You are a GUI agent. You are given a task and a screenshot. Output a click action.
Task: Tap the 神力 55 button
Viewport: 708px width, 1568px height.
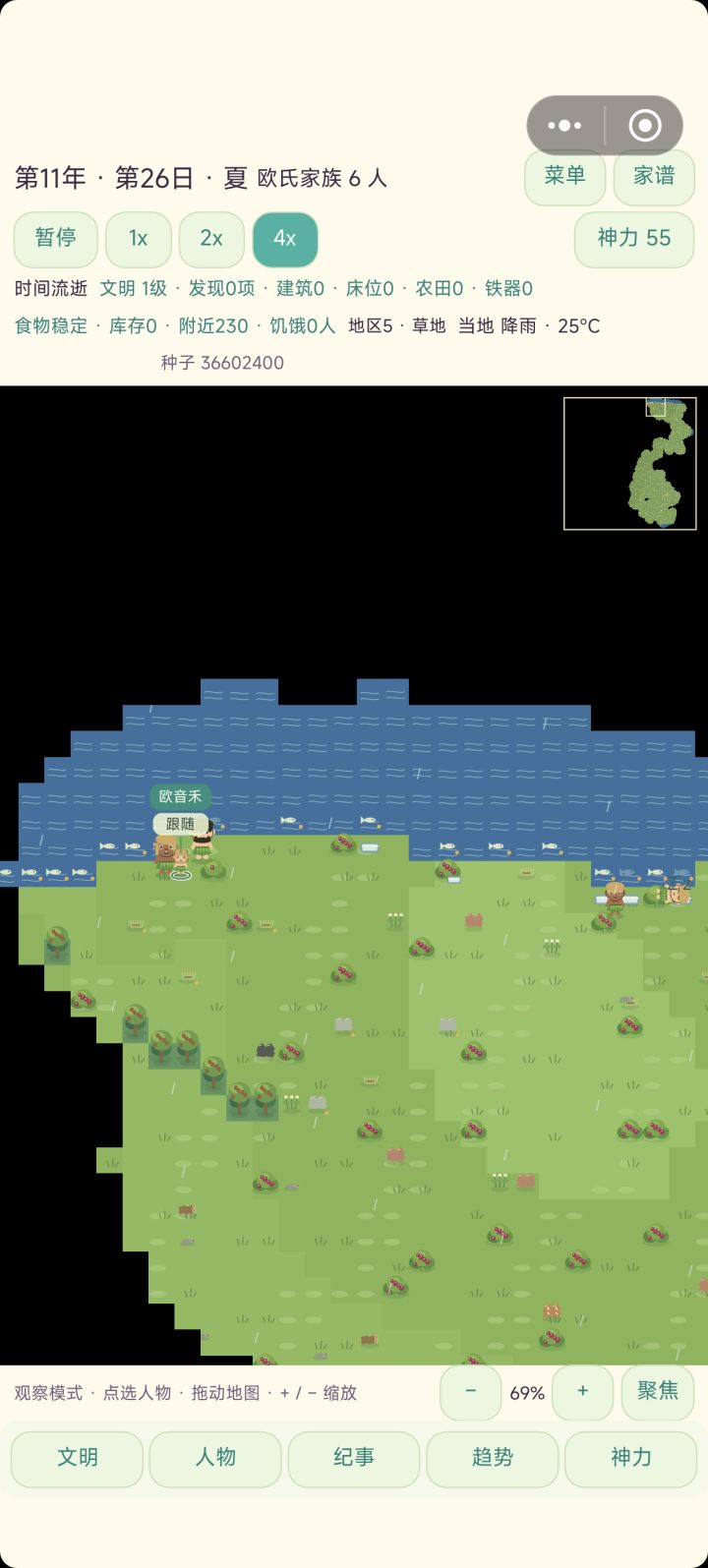[x=634, y=240]
